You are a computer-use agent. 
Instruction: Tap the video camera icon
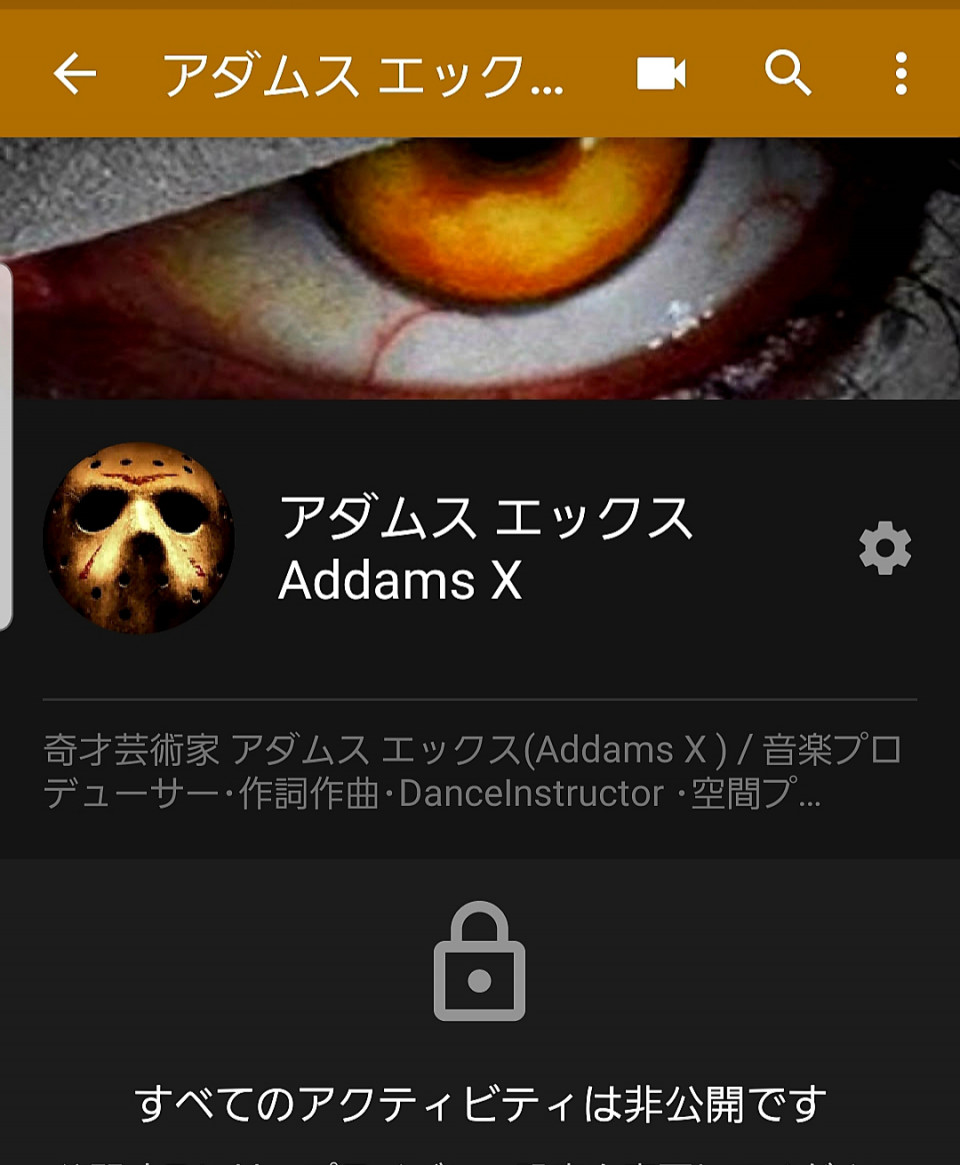[x=661, y=74]
